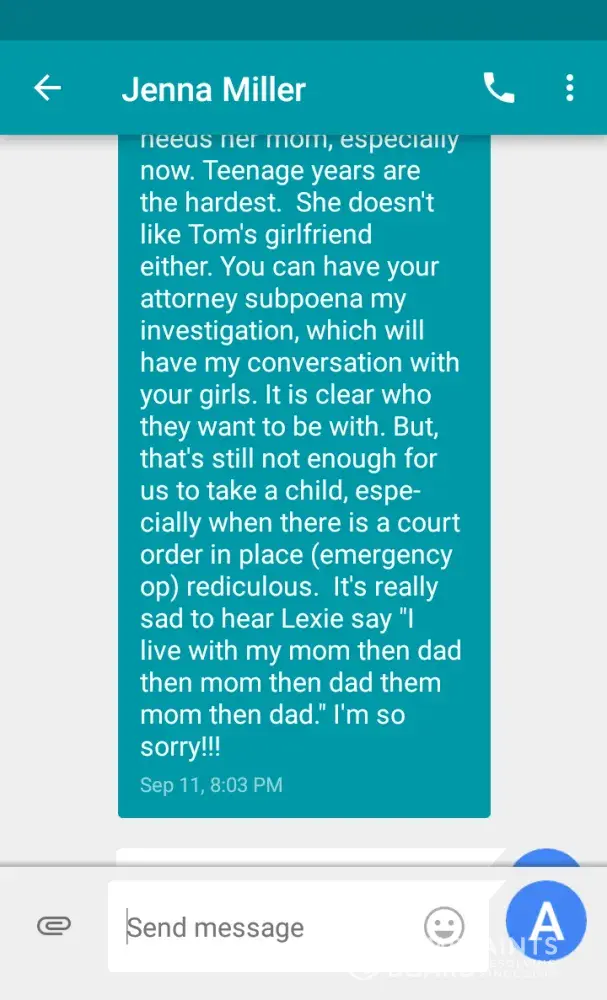Open the overflow menu
Image resolution: width=607 pixels, height=1000 pixels.
569,88
